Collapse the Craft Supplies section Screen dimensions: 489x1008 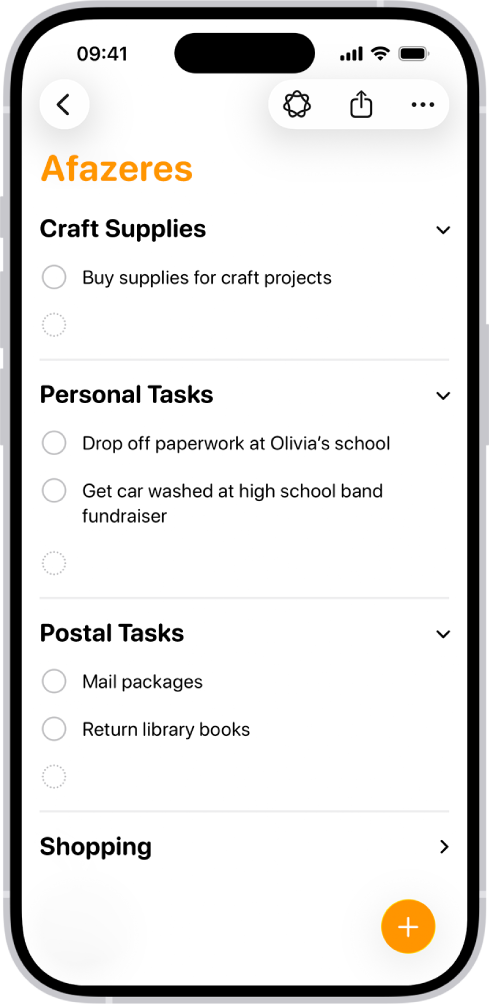tap(443, 230)
